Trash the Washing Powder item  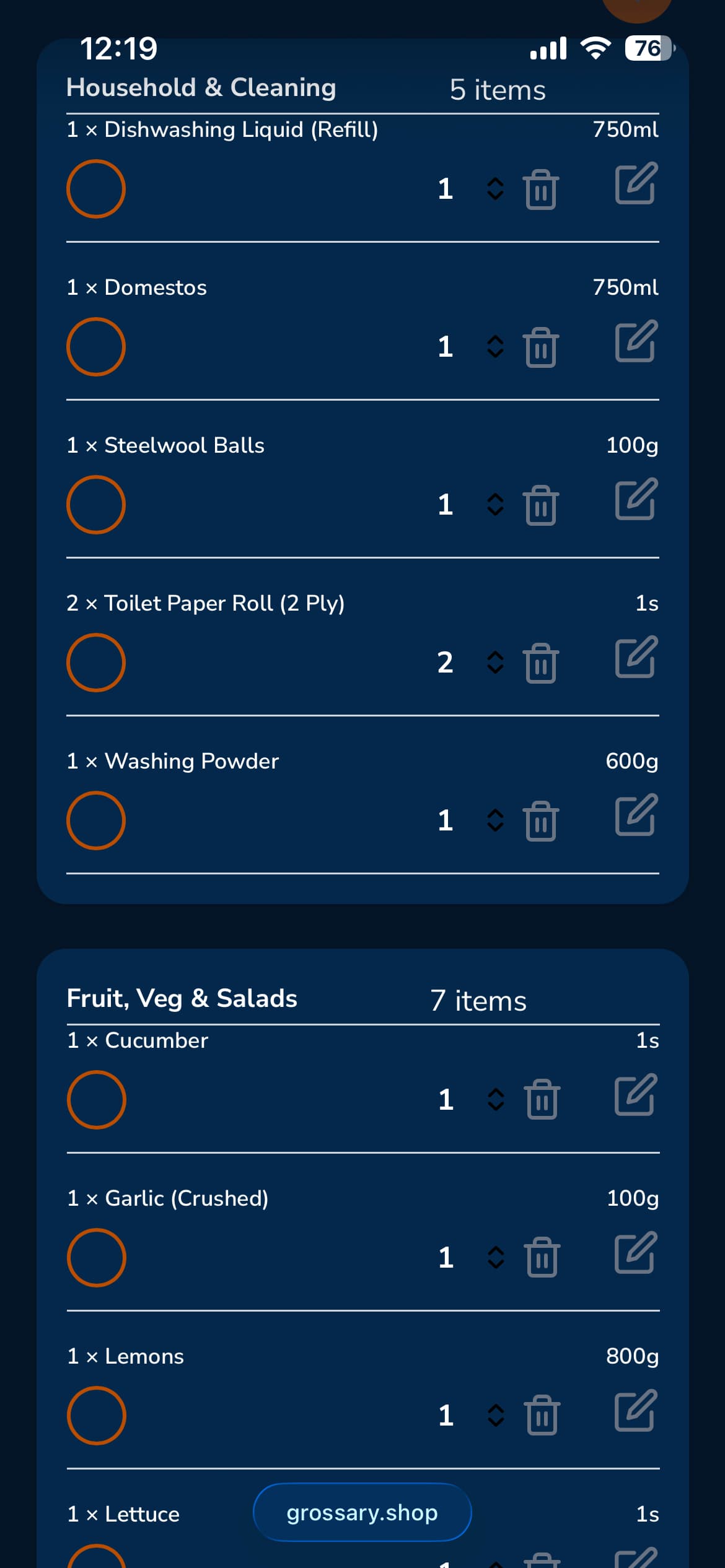point(541,821)
